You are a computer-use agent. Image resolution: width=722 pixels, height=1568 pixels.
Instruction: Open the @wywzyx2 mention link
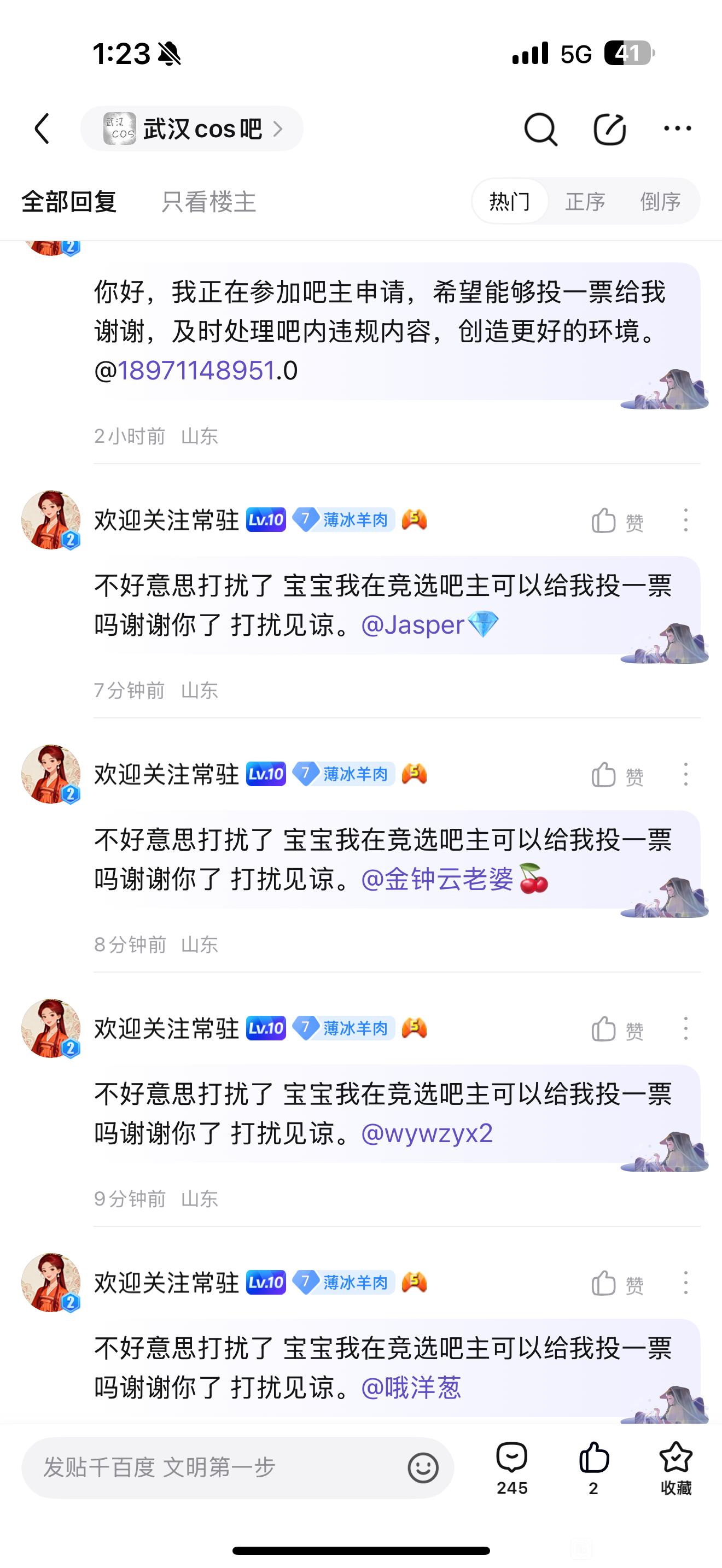pyautogui.click(x=427, y=1133)
